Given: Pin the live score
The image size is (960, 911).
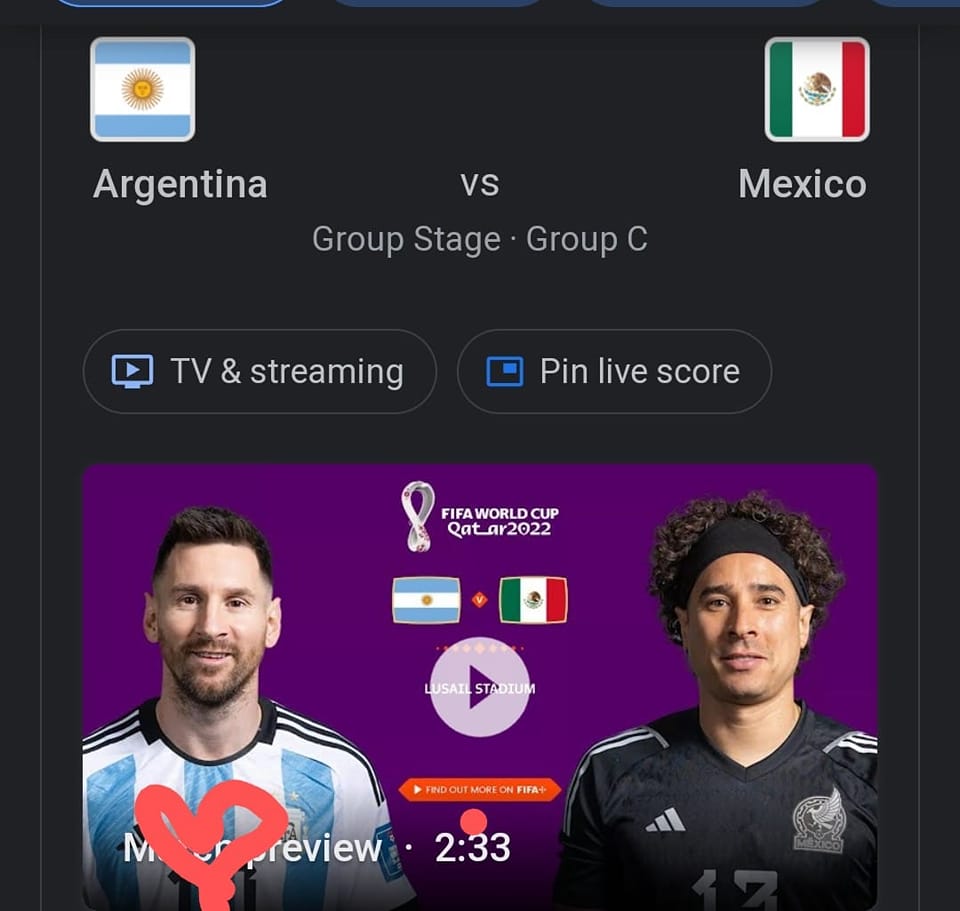Looking at the screenshot, I should coord(614,371).
